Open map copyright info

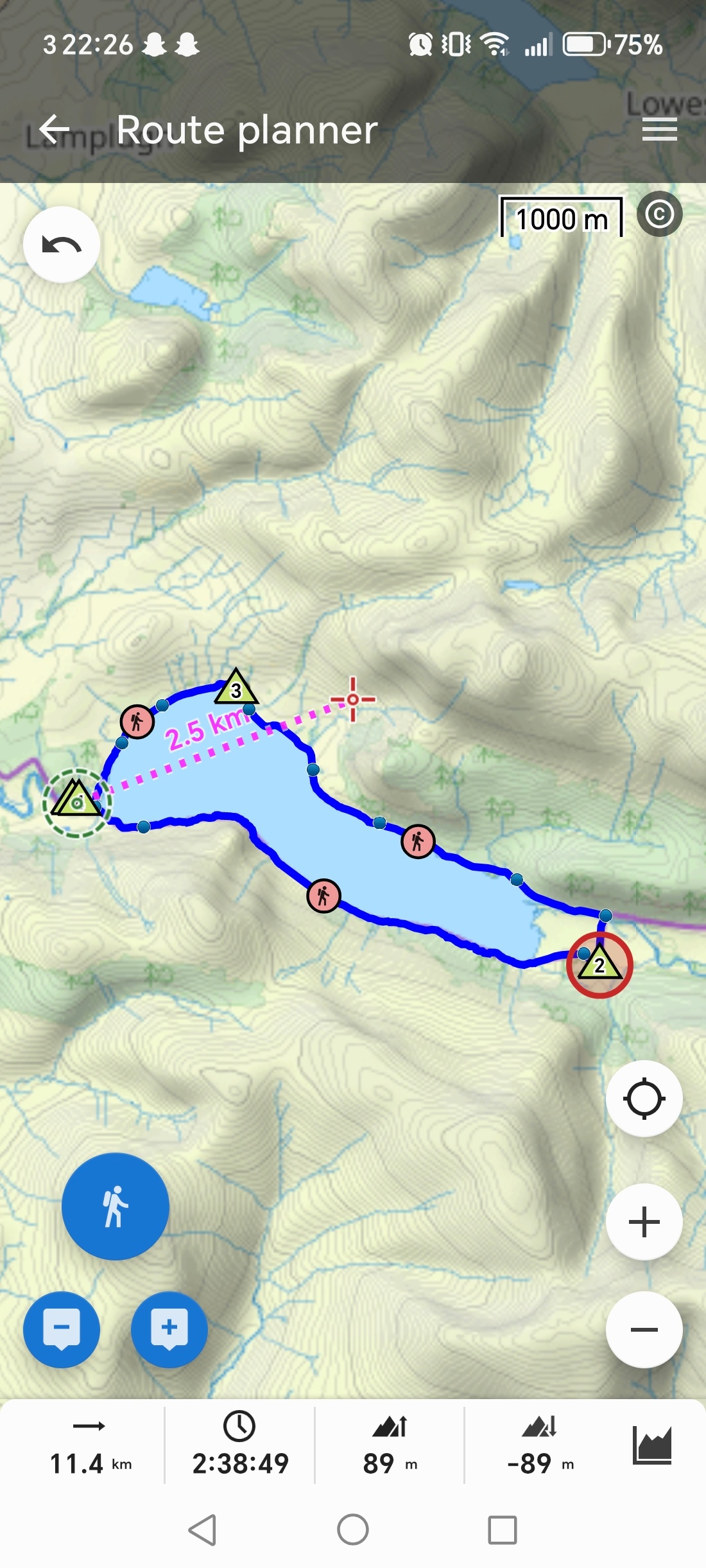[x=659, y=214]
